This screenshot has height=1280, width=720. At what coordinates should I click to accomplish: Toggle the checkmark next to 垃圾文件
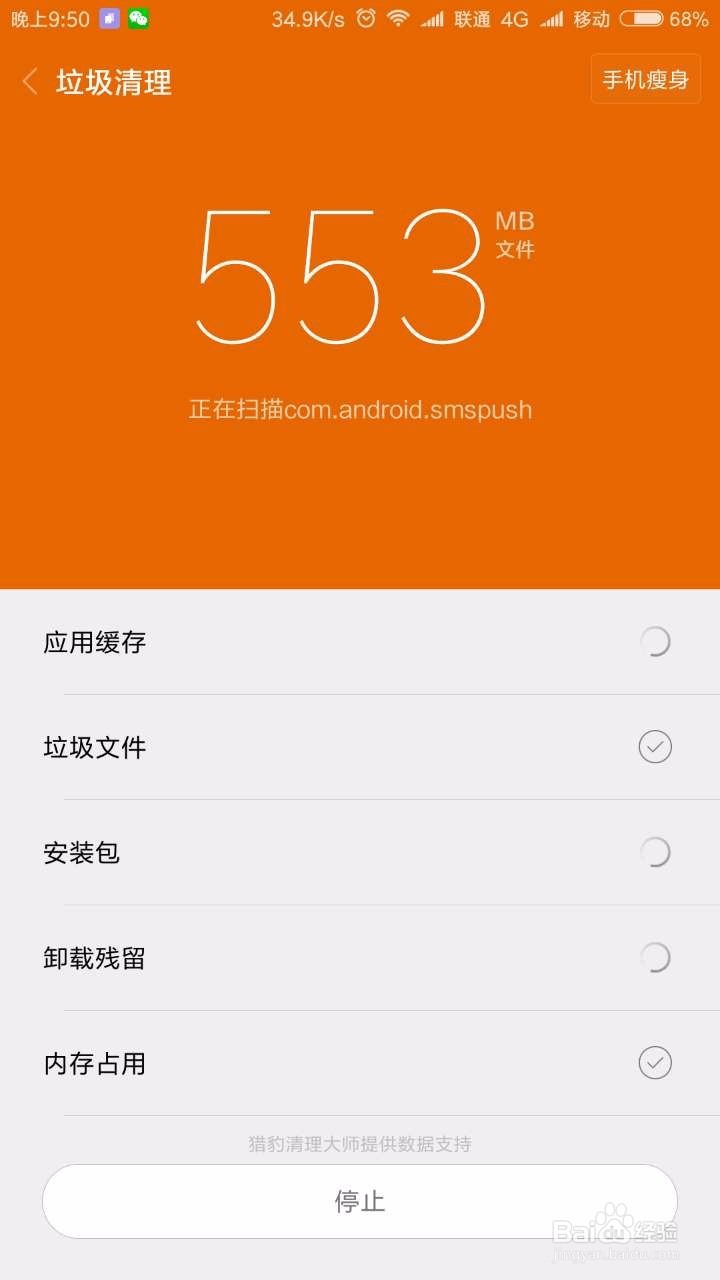[x=654, y=746]
